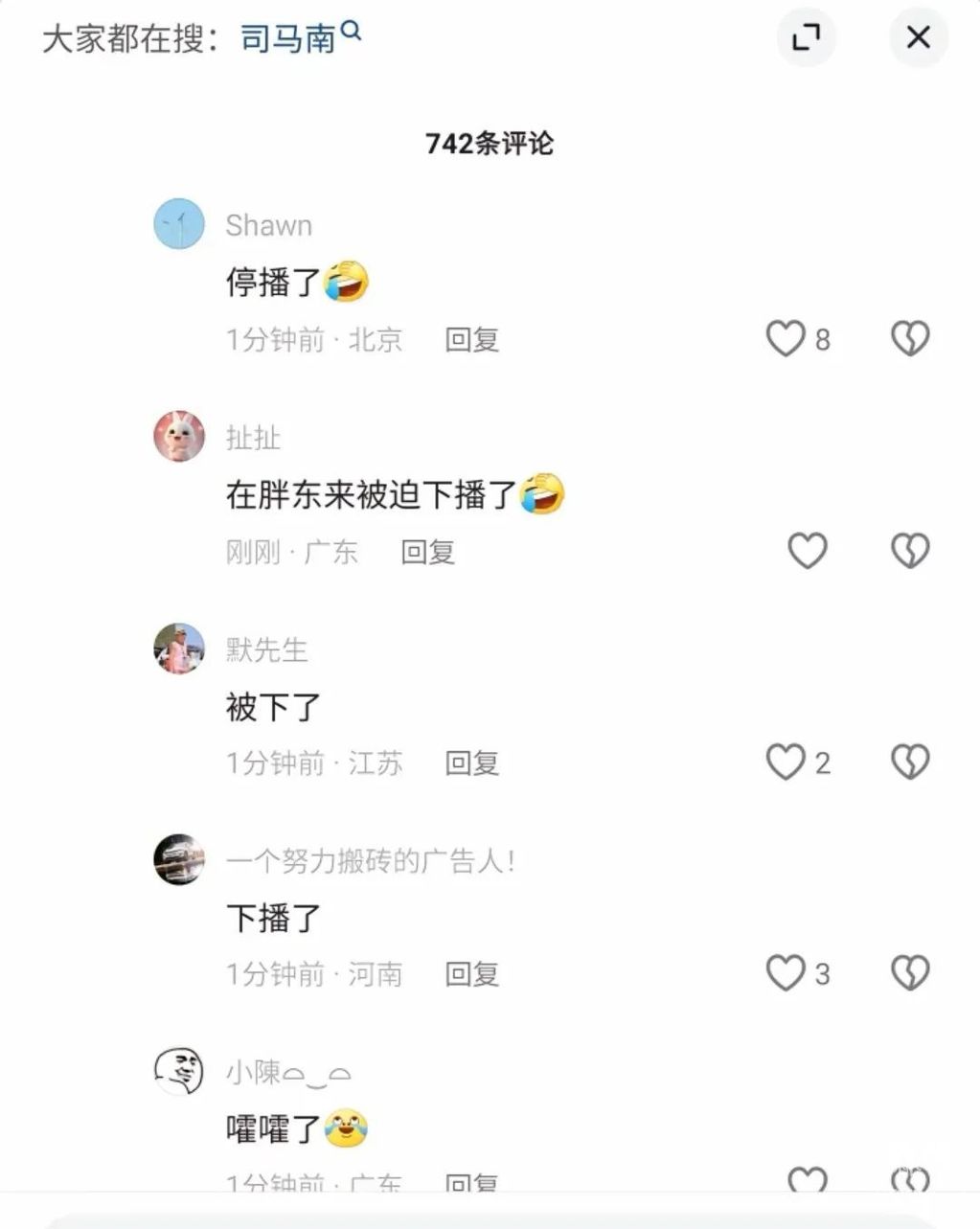980x1229 pixels.
Task: Open 一个努力搬砖的广告人's avatar
Action: [x=179, y=859]
